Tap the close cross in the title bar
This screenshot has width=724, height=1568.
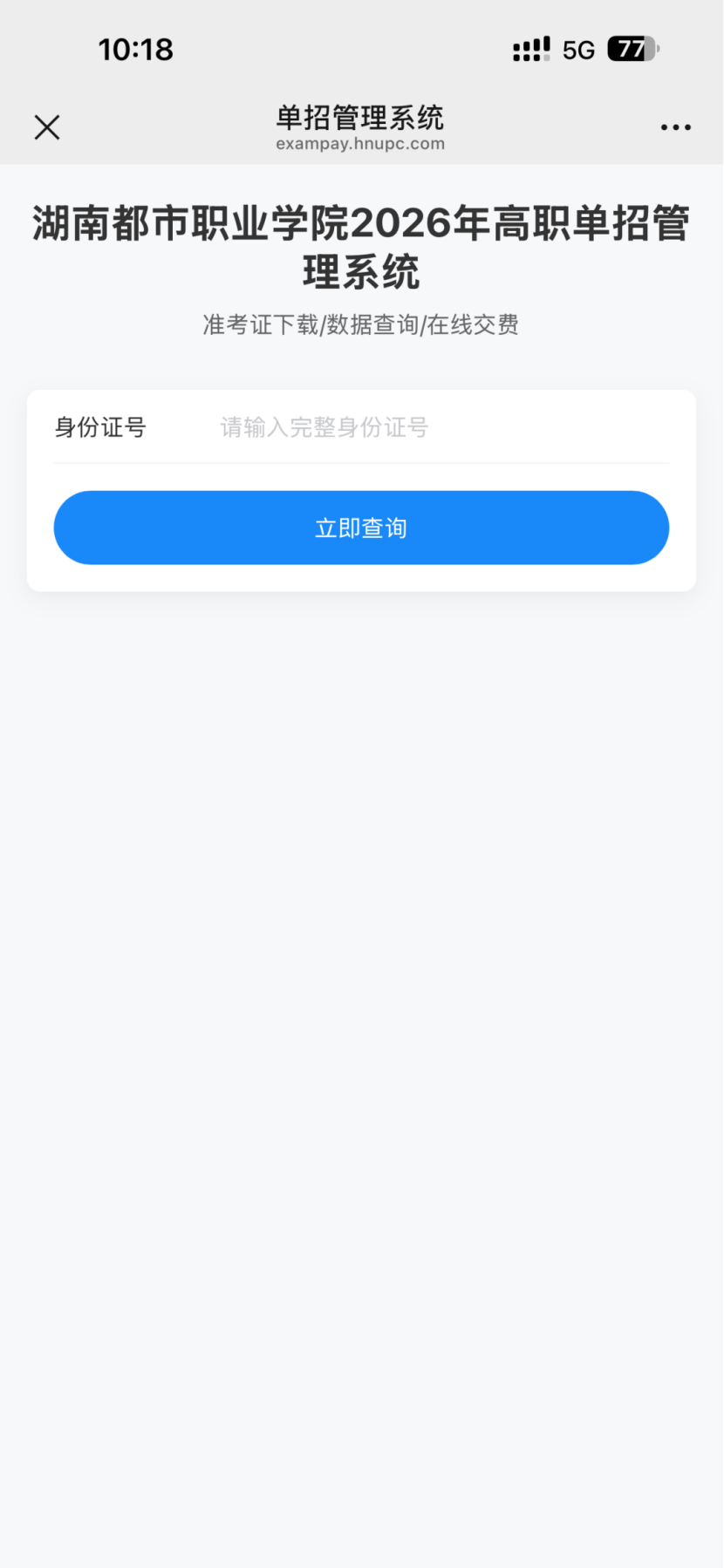coord(46,127)
